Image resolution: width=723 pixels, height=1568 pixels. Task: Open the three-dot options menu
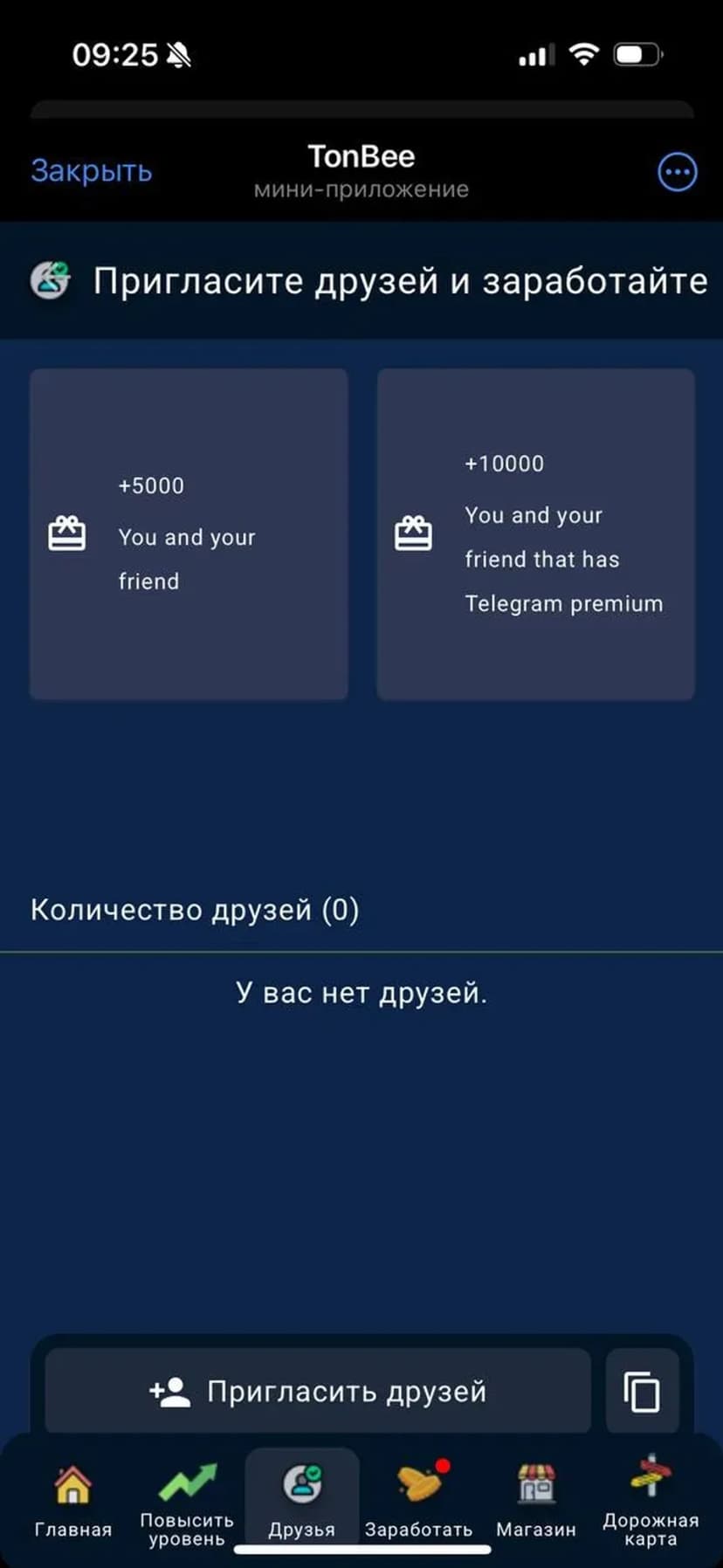(677, 172)
